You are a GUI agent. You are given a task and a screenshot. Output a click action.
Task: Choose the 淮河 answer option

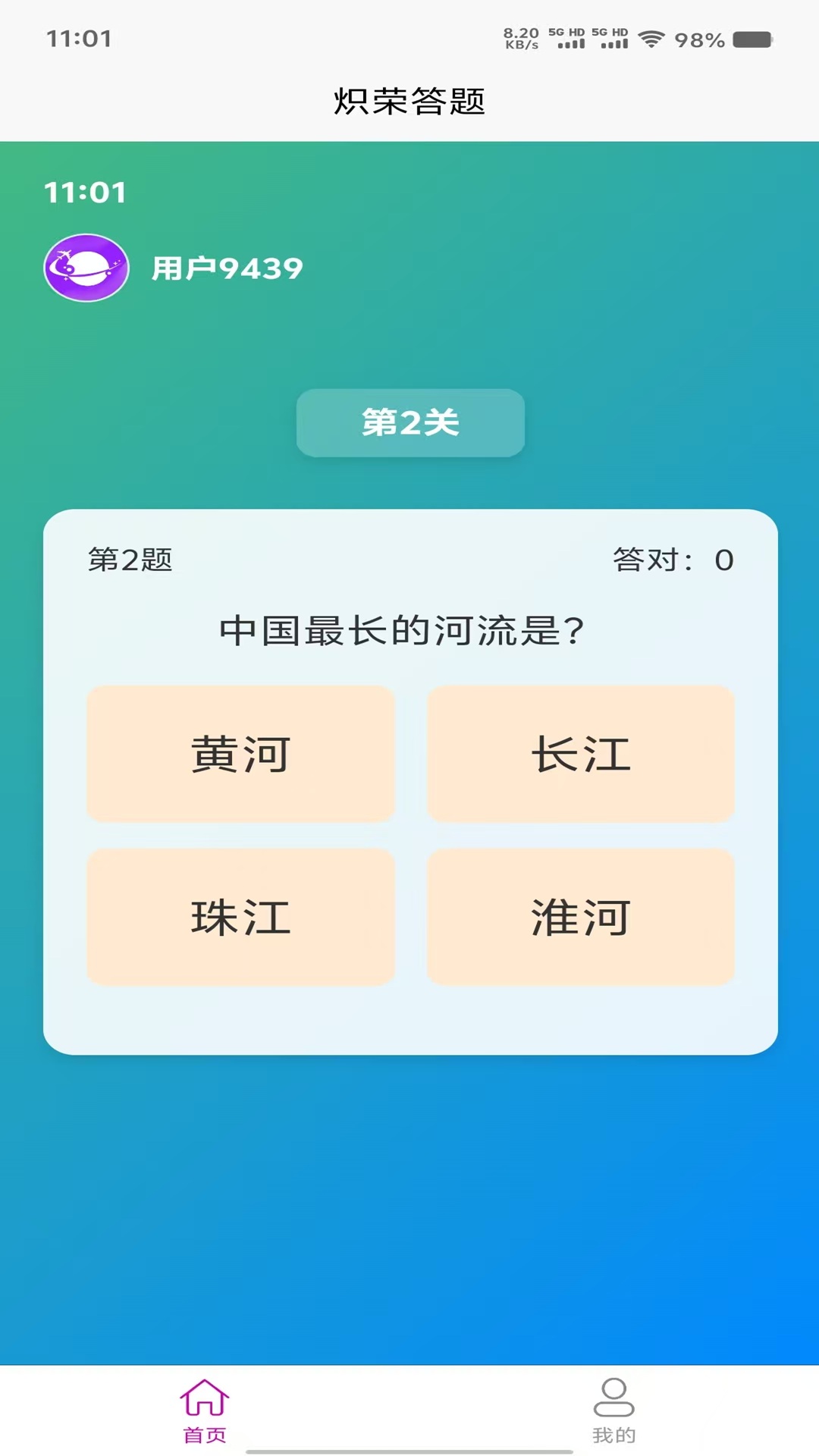[581, 918]
